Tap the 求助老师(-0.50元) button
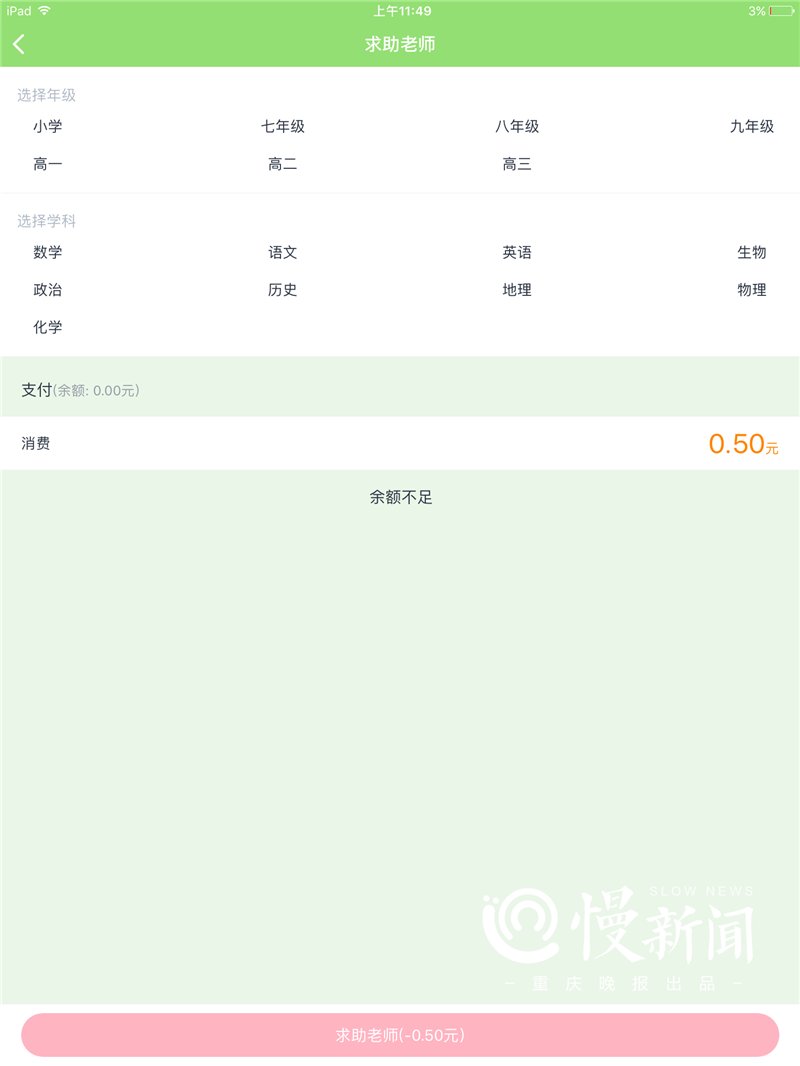The image size is (800, 1066). point(400,1037)
